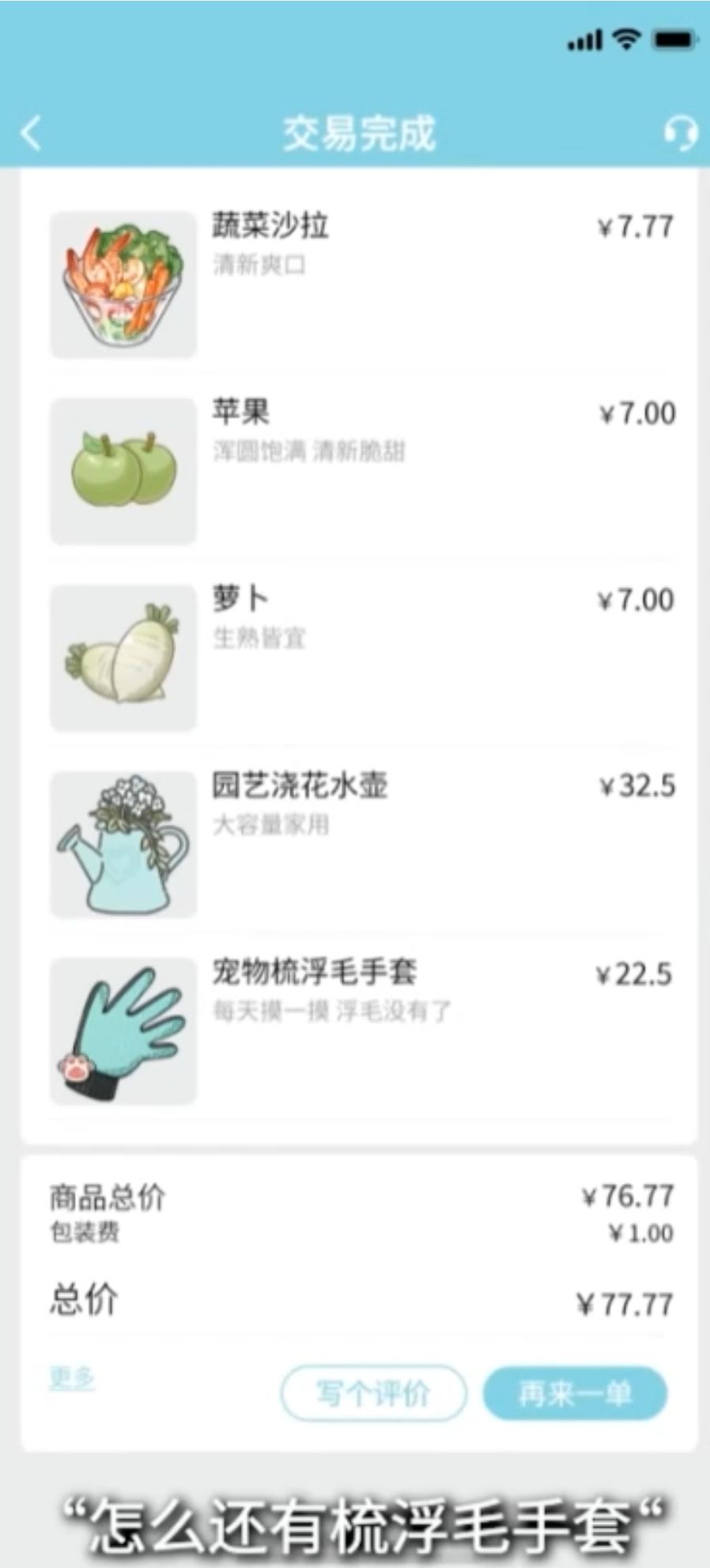Viewport: 710px width, 1568px height.
Task: Reorder with 再来一单 button
Action: [x=575, y=1393]
